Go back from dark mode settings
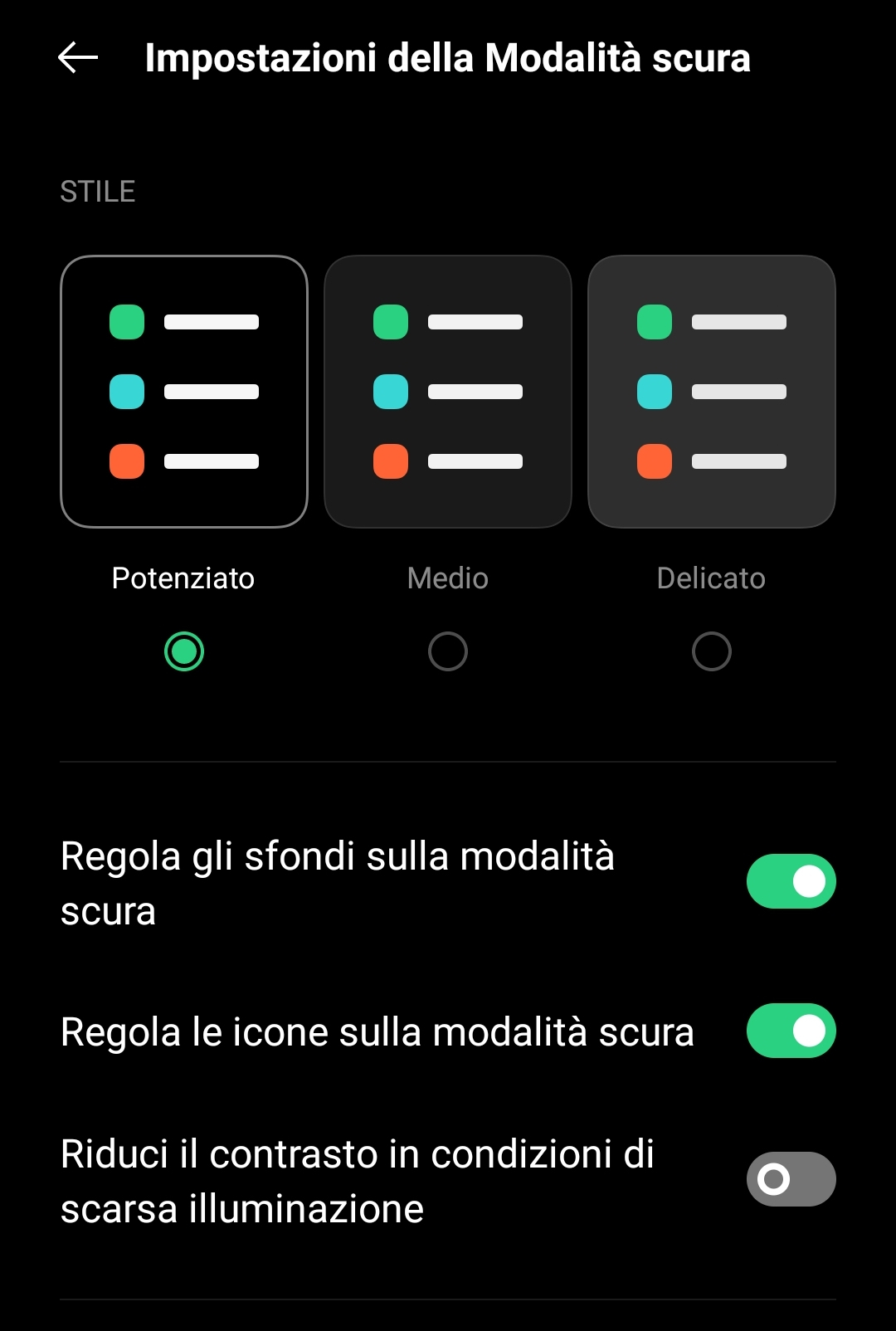The image size is (896, 1331). click(78, 58)
